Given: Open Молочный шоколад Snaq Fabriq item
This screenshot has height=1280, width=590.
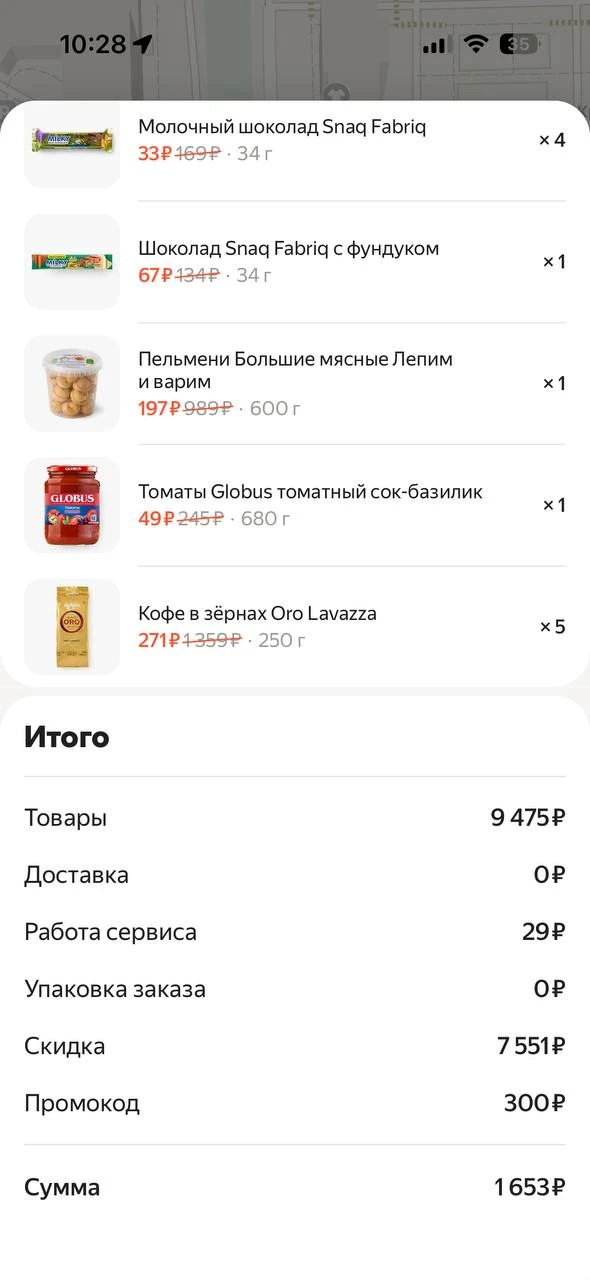Looking at the screenshot, I should coord(294,140).
